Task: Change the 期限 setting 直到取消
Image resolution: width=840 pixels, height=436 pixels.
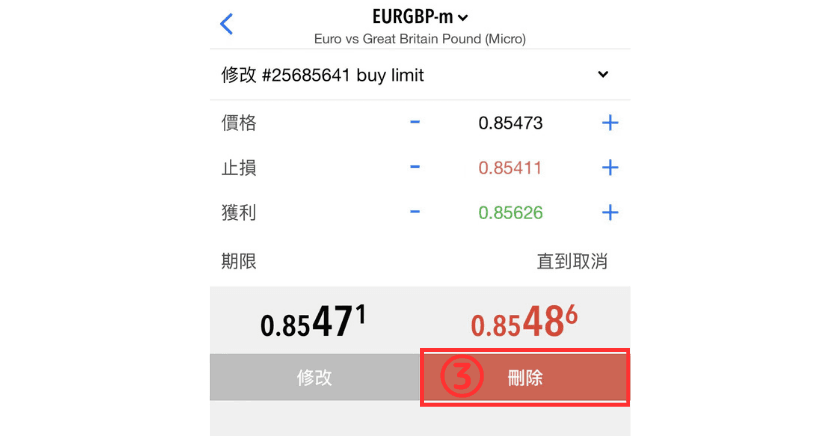Action: 571,261
